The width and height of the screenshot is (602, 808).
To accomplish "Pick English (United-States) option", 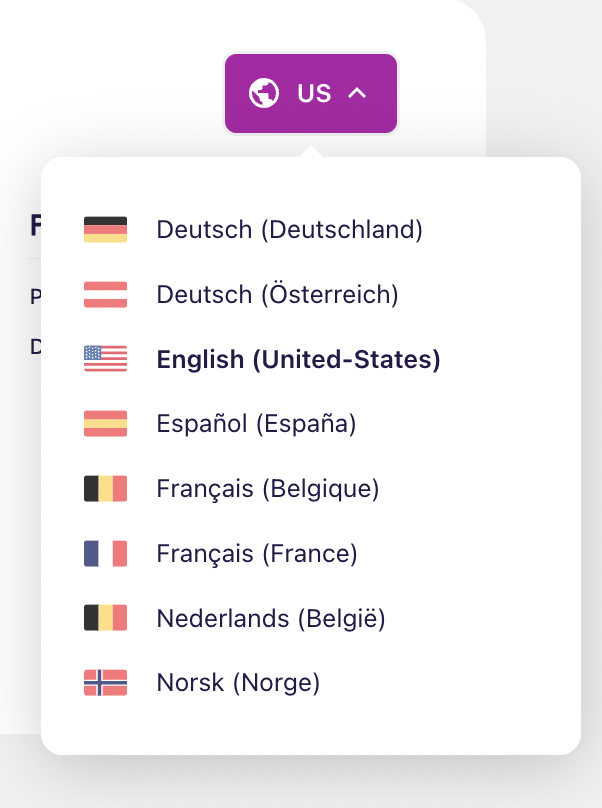I will [x=298, y=360].
